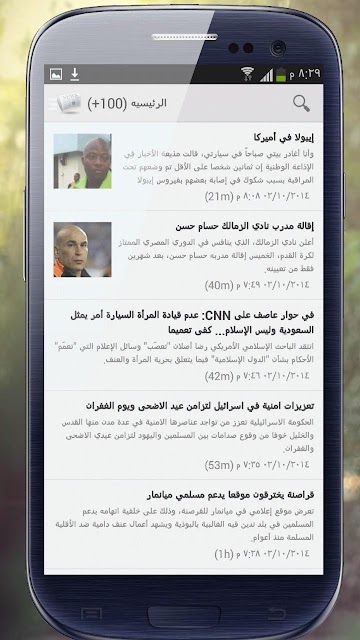Screen dimensions: 360x640
Task: Open the CNN interview article about السعودية
Action: (183, 345)
